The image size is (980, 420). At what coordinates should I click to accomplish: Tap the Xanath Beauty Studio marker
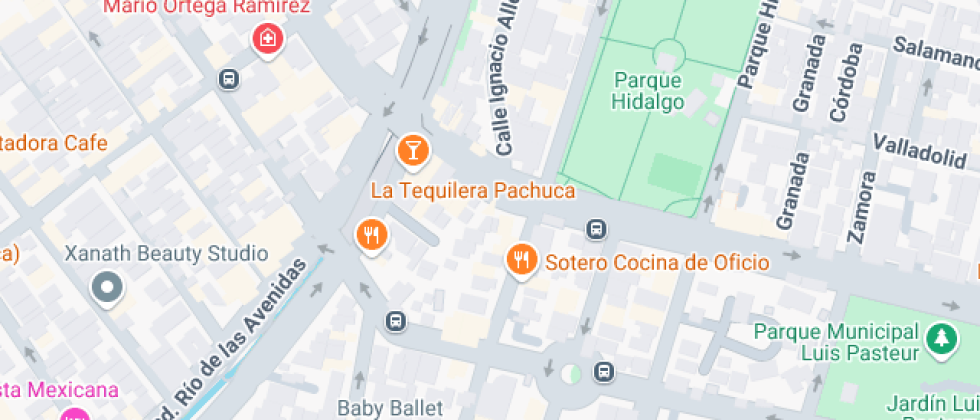(108, 288)
